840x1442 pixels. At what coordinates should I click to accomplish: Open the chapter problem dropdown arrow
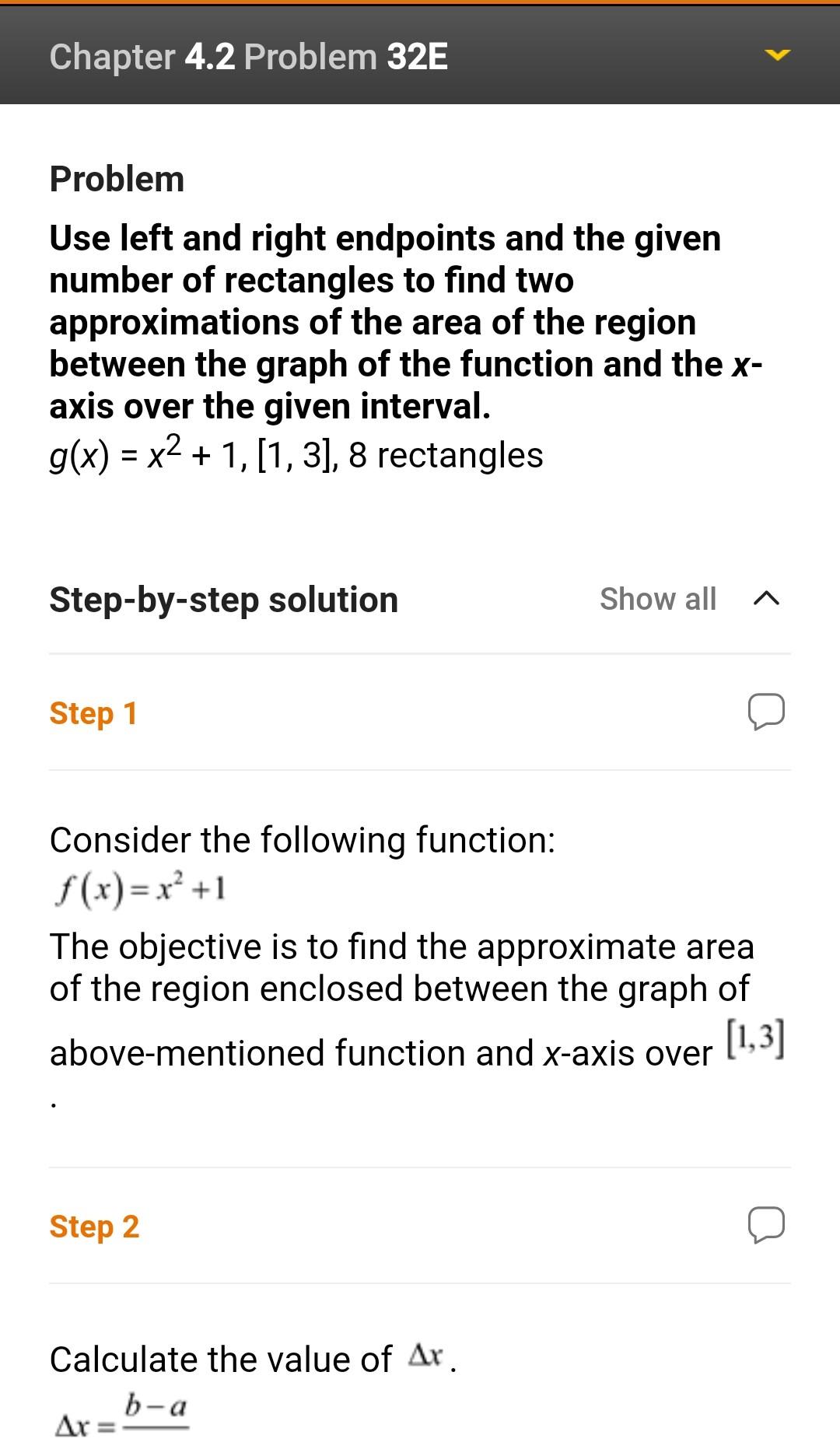[x=777, y=54]
